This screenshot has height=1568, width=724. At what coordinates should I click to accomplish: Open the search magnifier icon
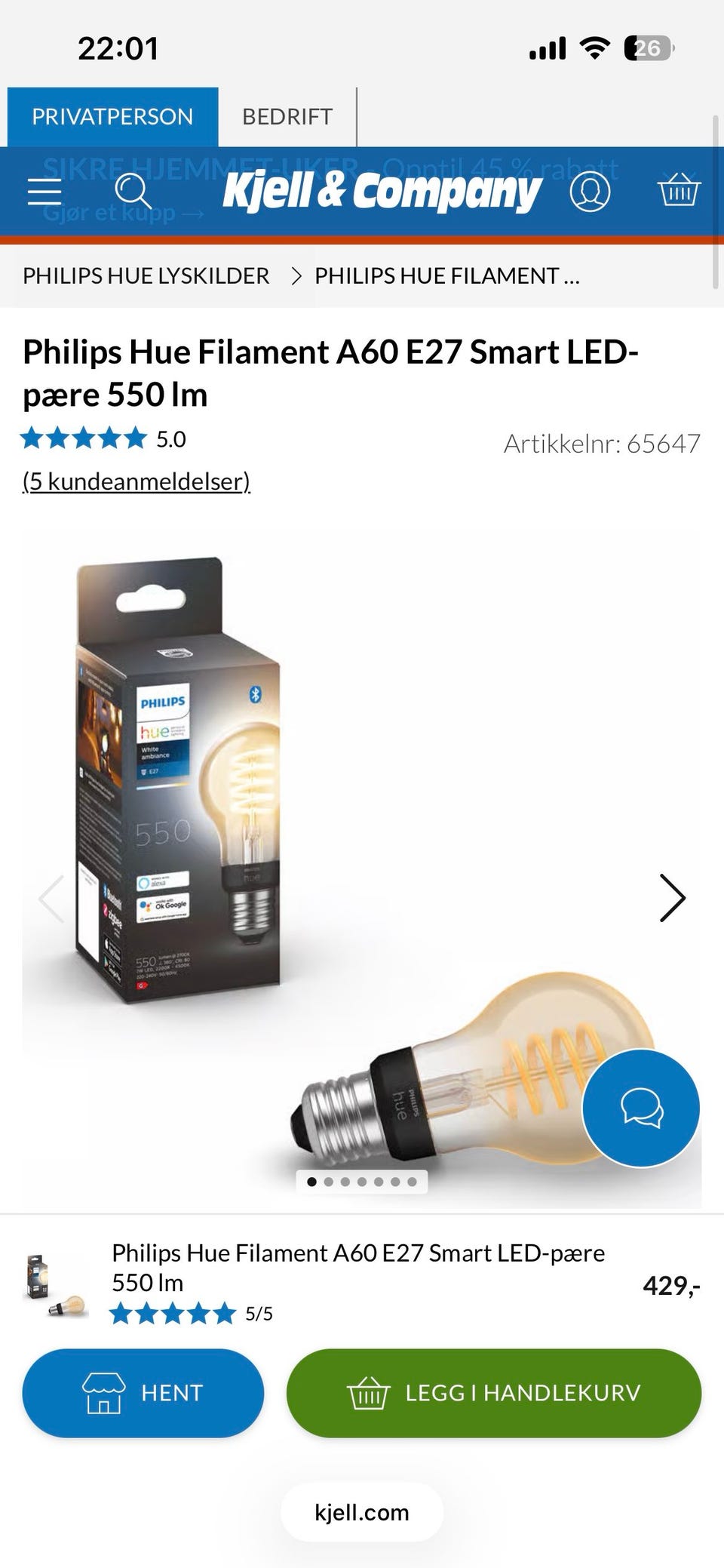click(x=133, y=192)
